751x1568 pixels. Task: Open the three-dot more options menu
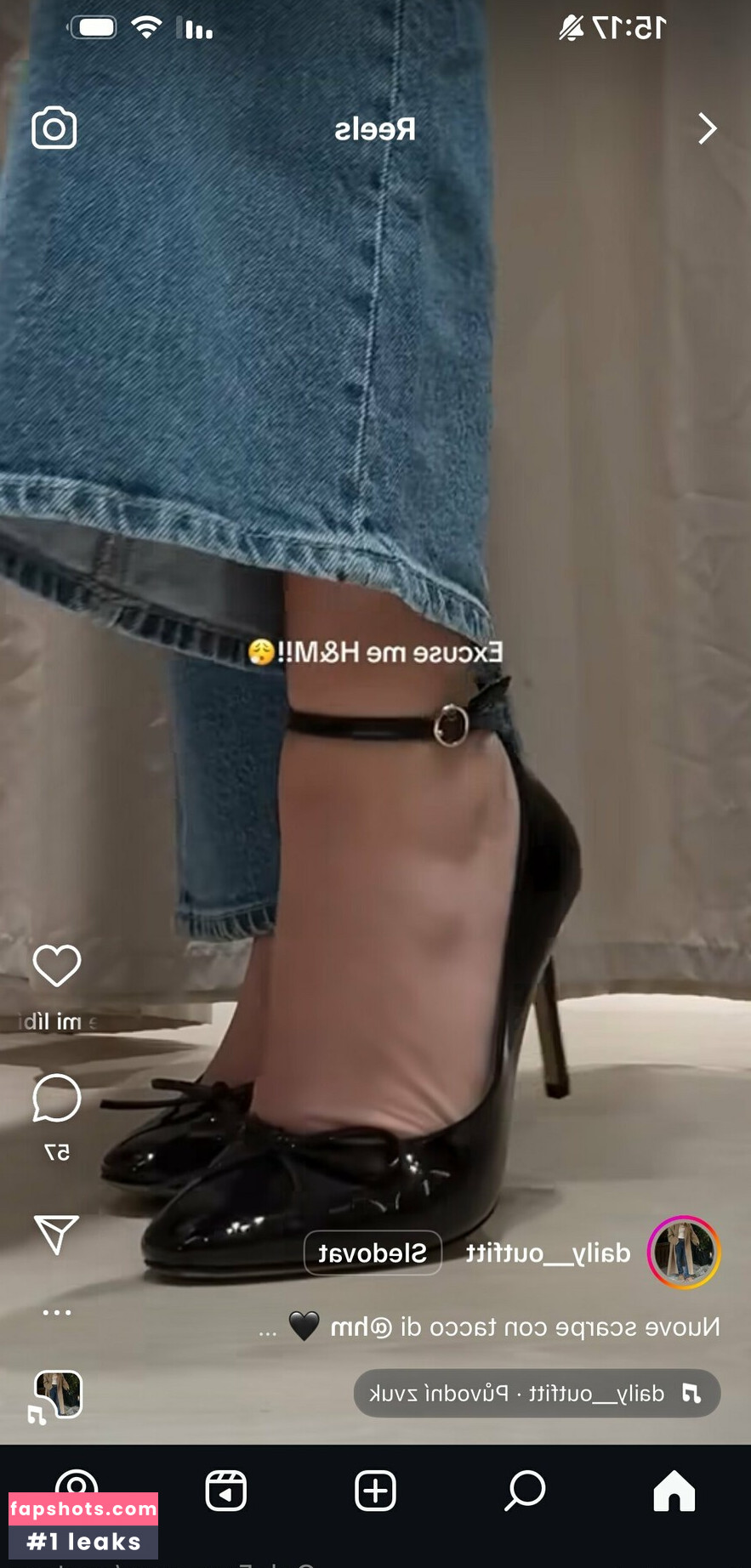click(x=56, y=1312)
